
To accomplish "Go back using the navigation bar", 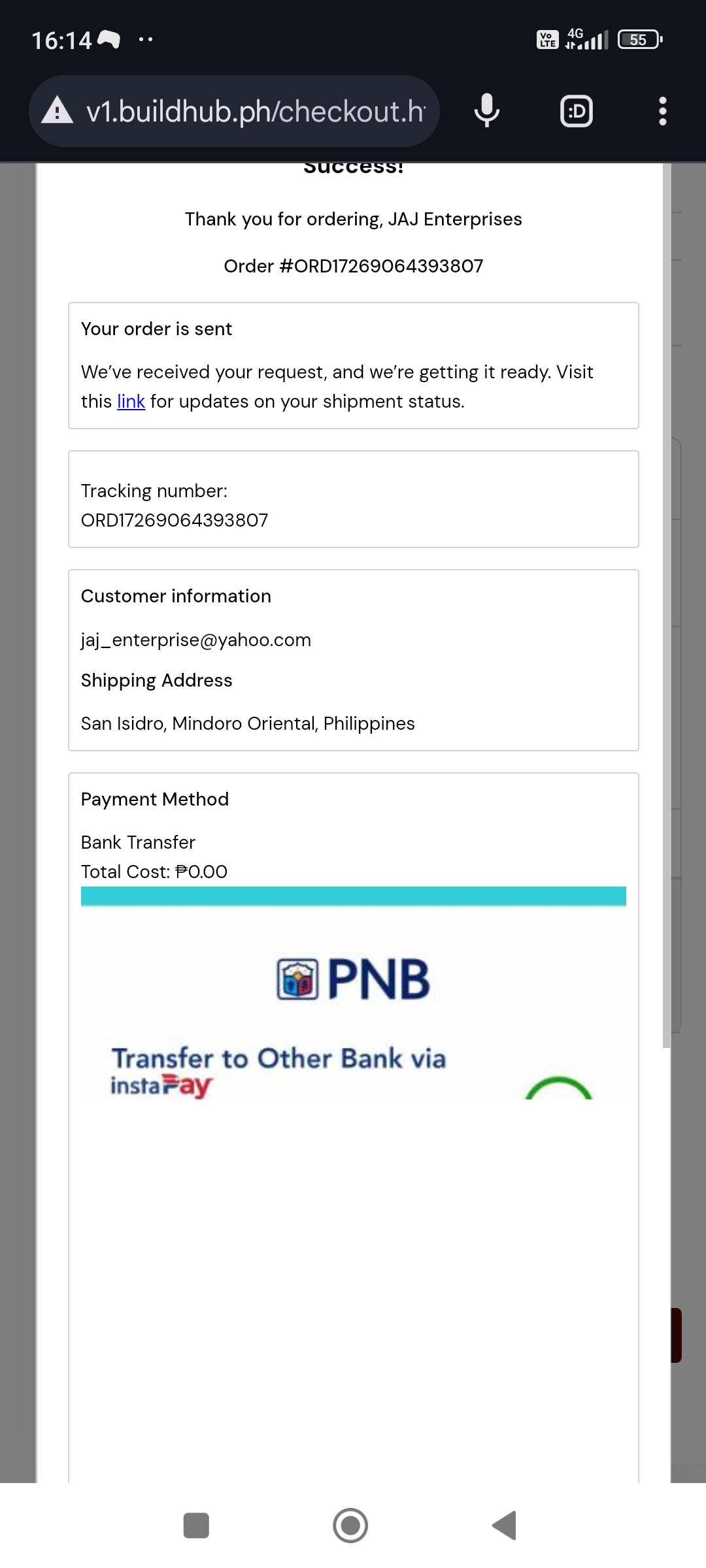I will point(505,1526).
